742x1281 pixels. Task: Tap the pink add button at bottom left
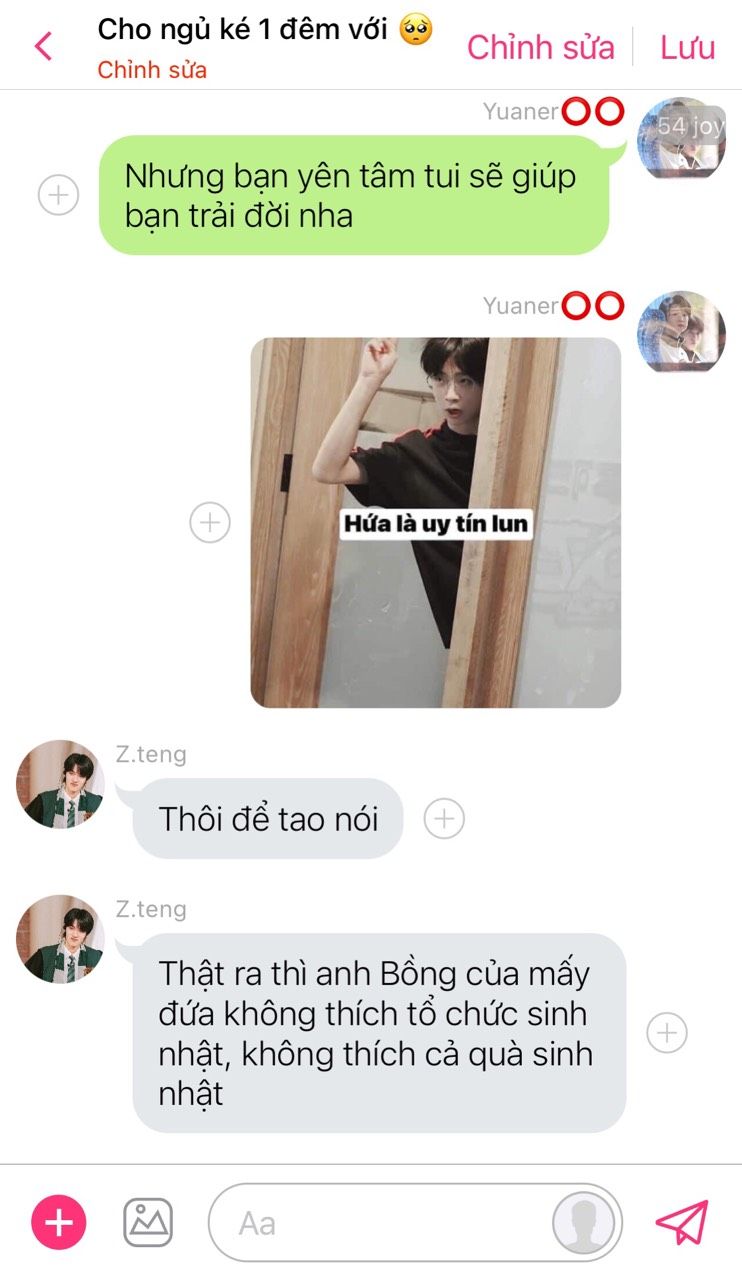[59, 1222]
